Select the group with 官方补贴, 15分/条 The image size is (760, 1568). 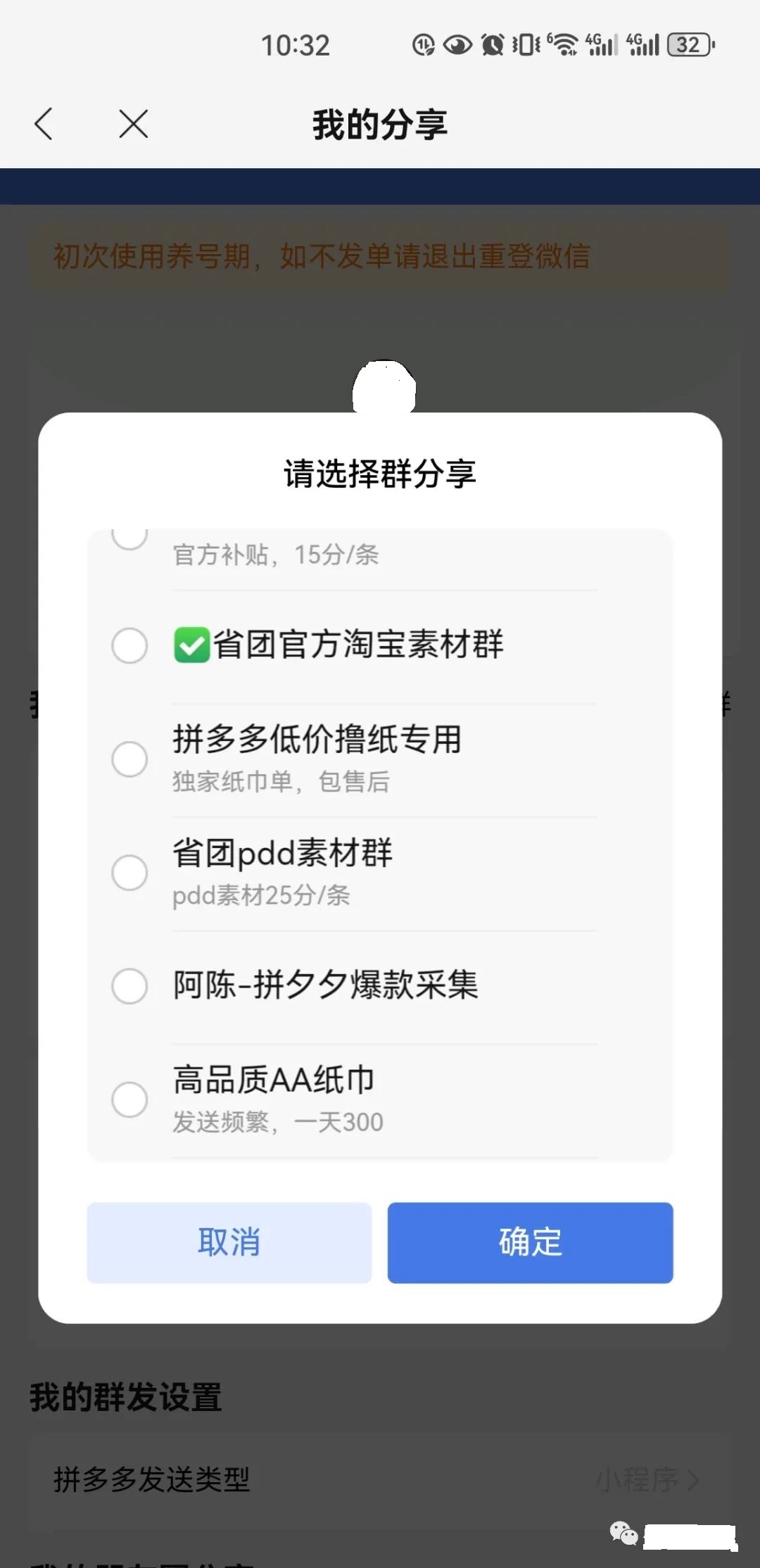pos(130,538)
